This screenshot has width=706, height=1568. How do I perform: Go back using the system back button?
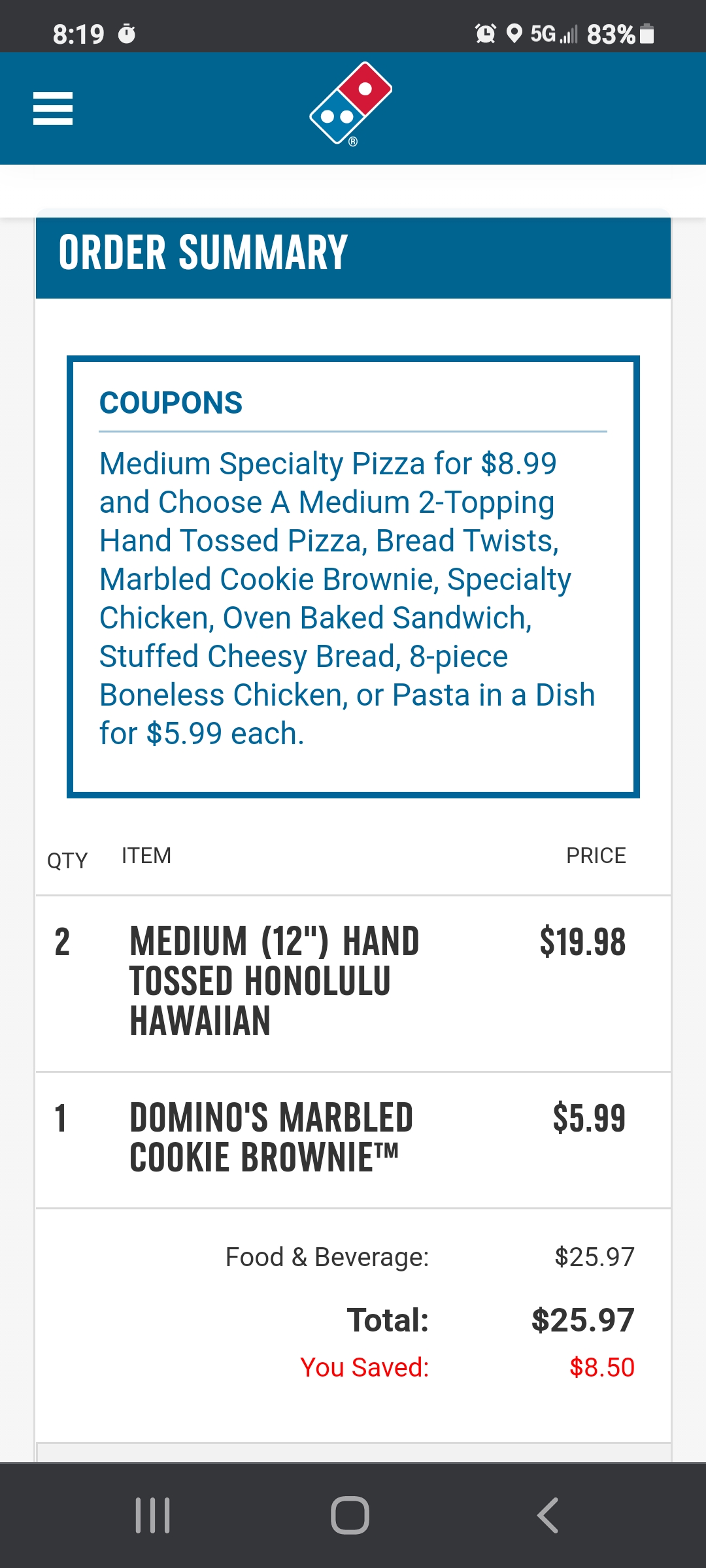pyautogui.click(x=548, y=1515)
